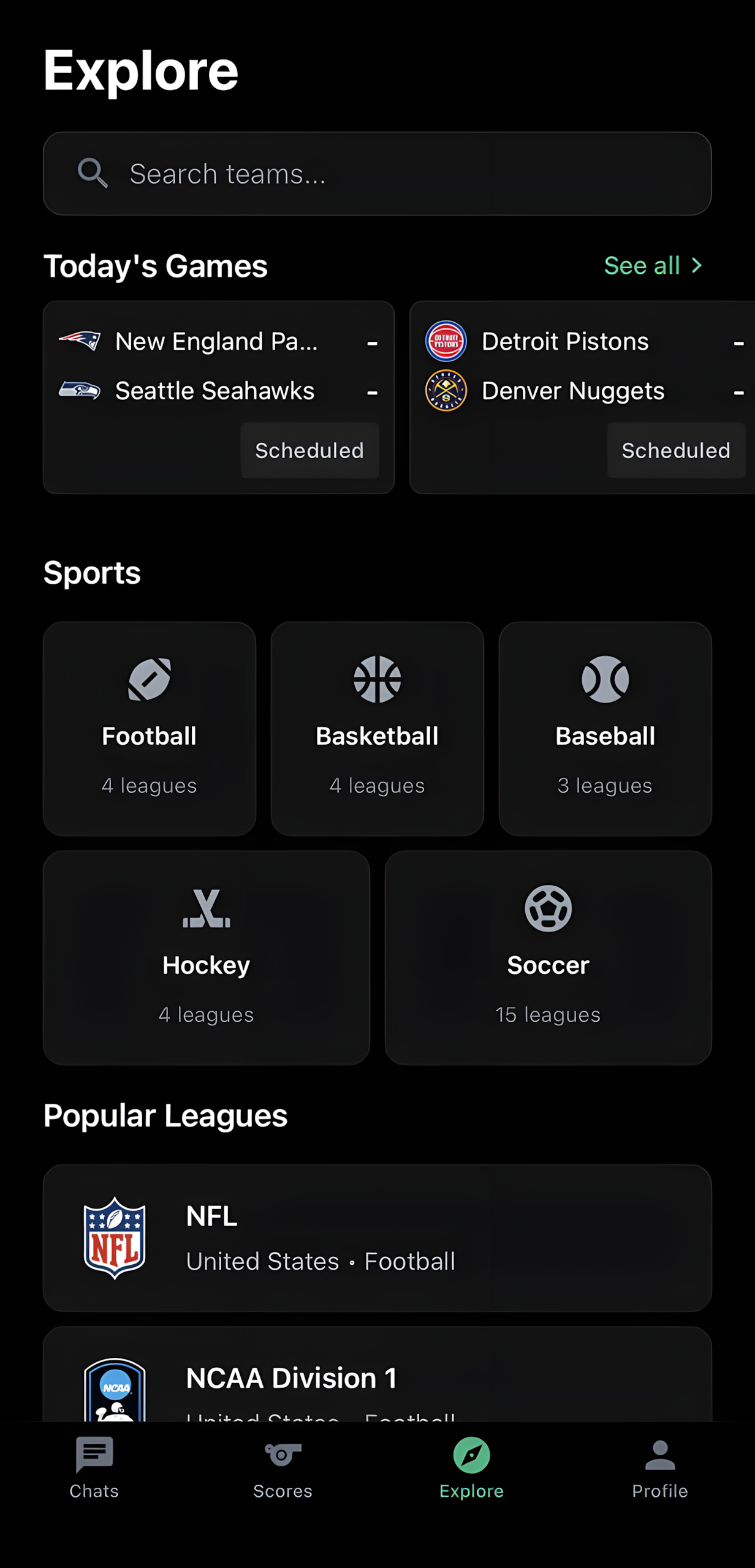Click the Scheduled status on Pistons game
This screenshot has height=1568, width=755.
click(x=676, y=450)
